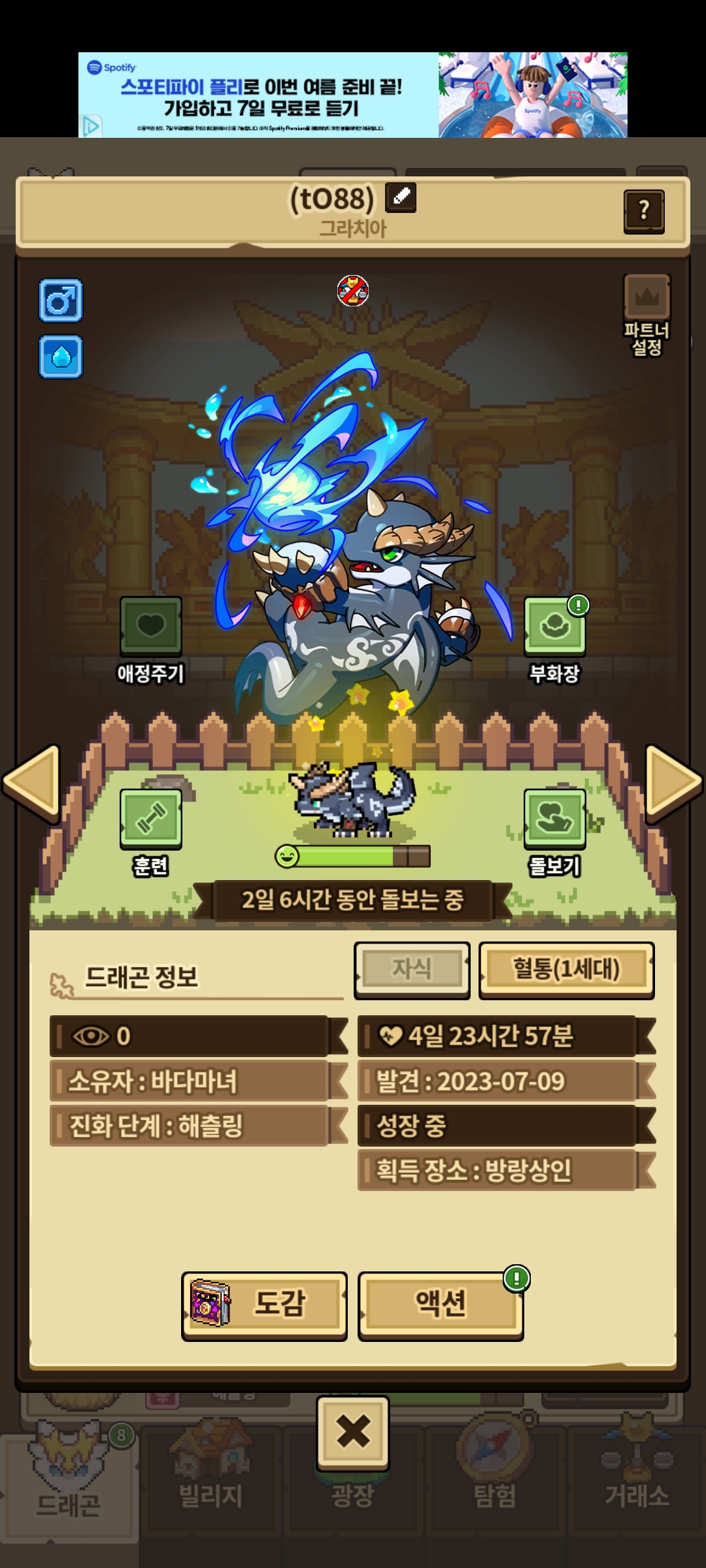
Task: Edit the dragon's name with the pencil icon
Action: (x=401, y=197)
